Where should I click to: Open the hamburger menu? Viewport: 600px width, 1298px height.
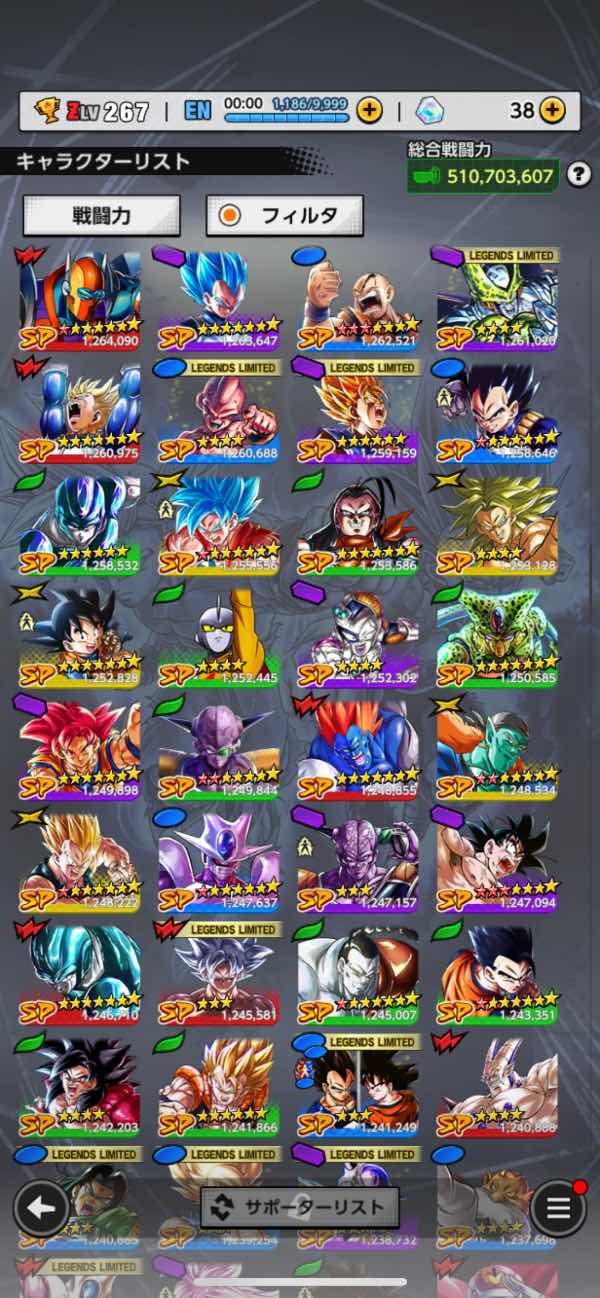tap(558, 1208)
